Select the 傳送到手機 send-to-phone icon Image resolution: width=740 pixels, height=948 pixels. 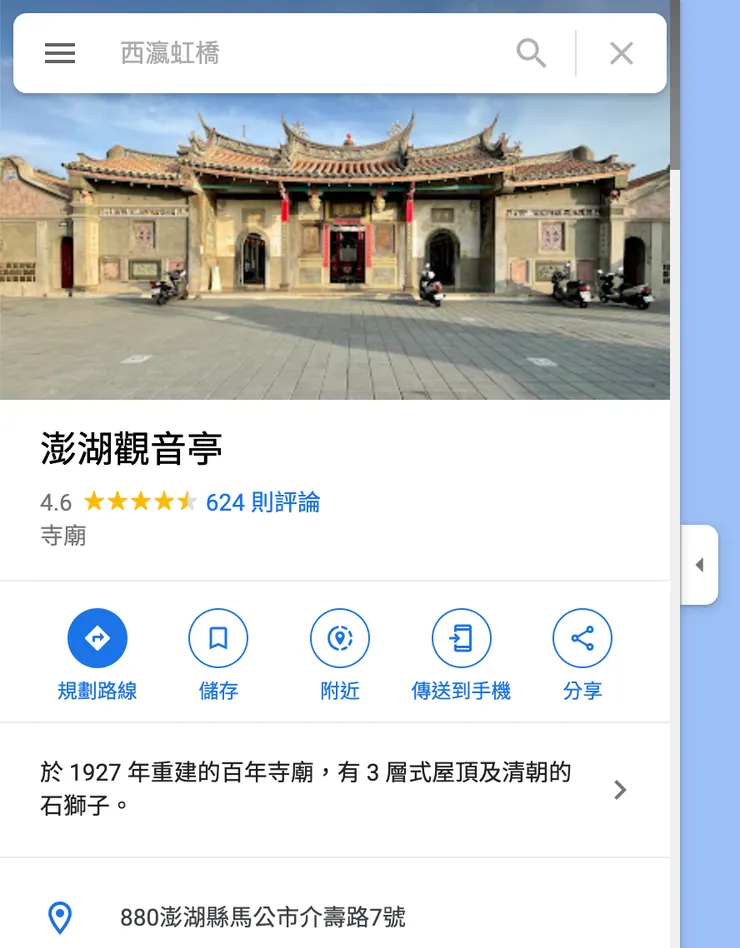click(x=461, y=637)
